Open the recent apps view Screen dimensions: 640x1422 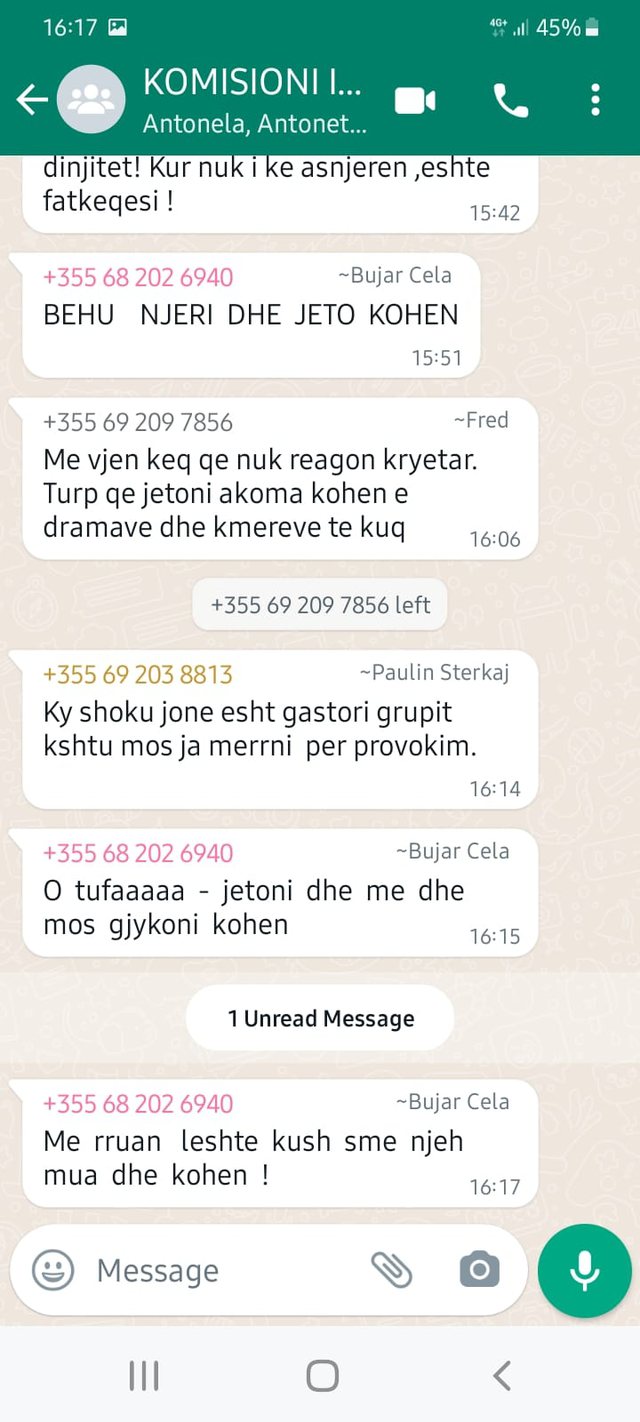tap(144, 1376)
